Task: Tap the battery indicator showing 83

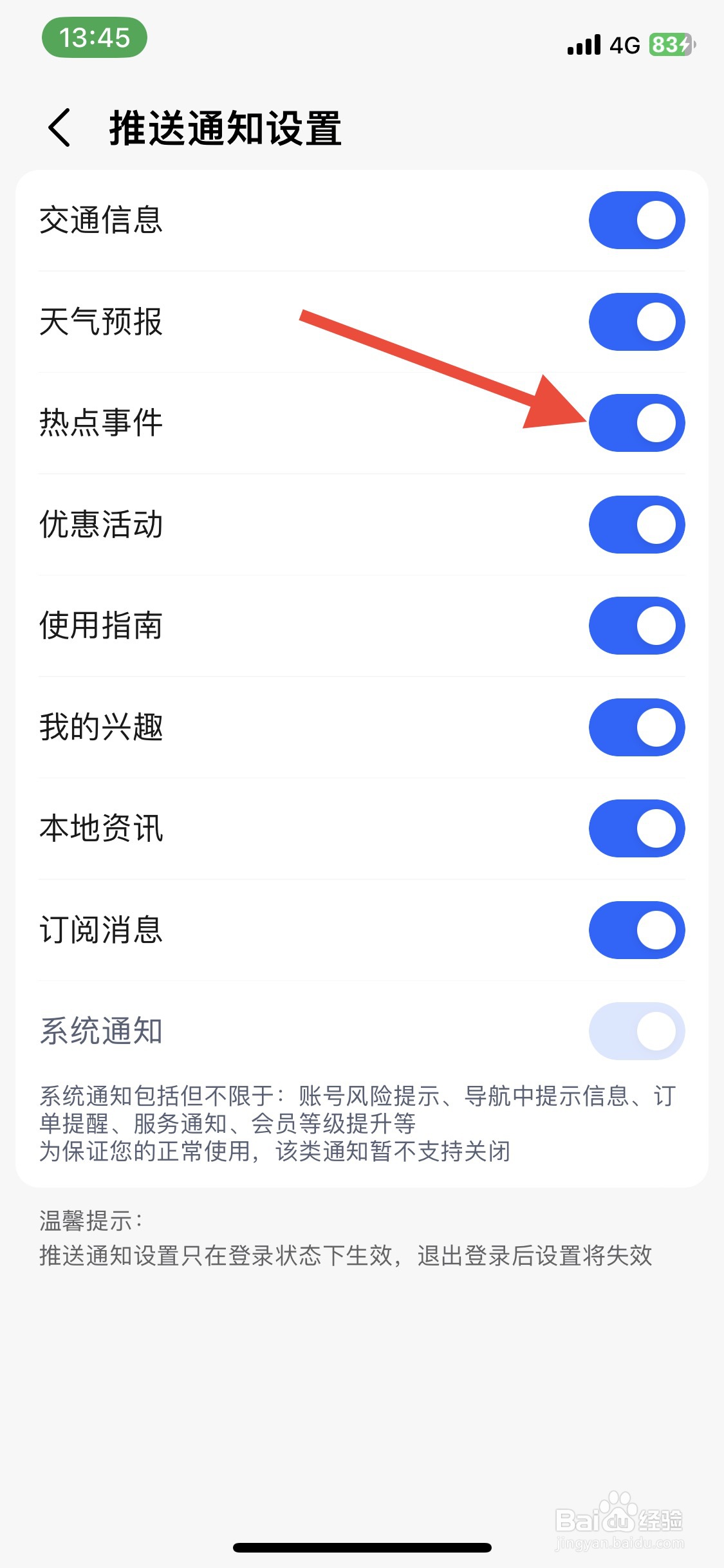Action: [x=671, y=44]
